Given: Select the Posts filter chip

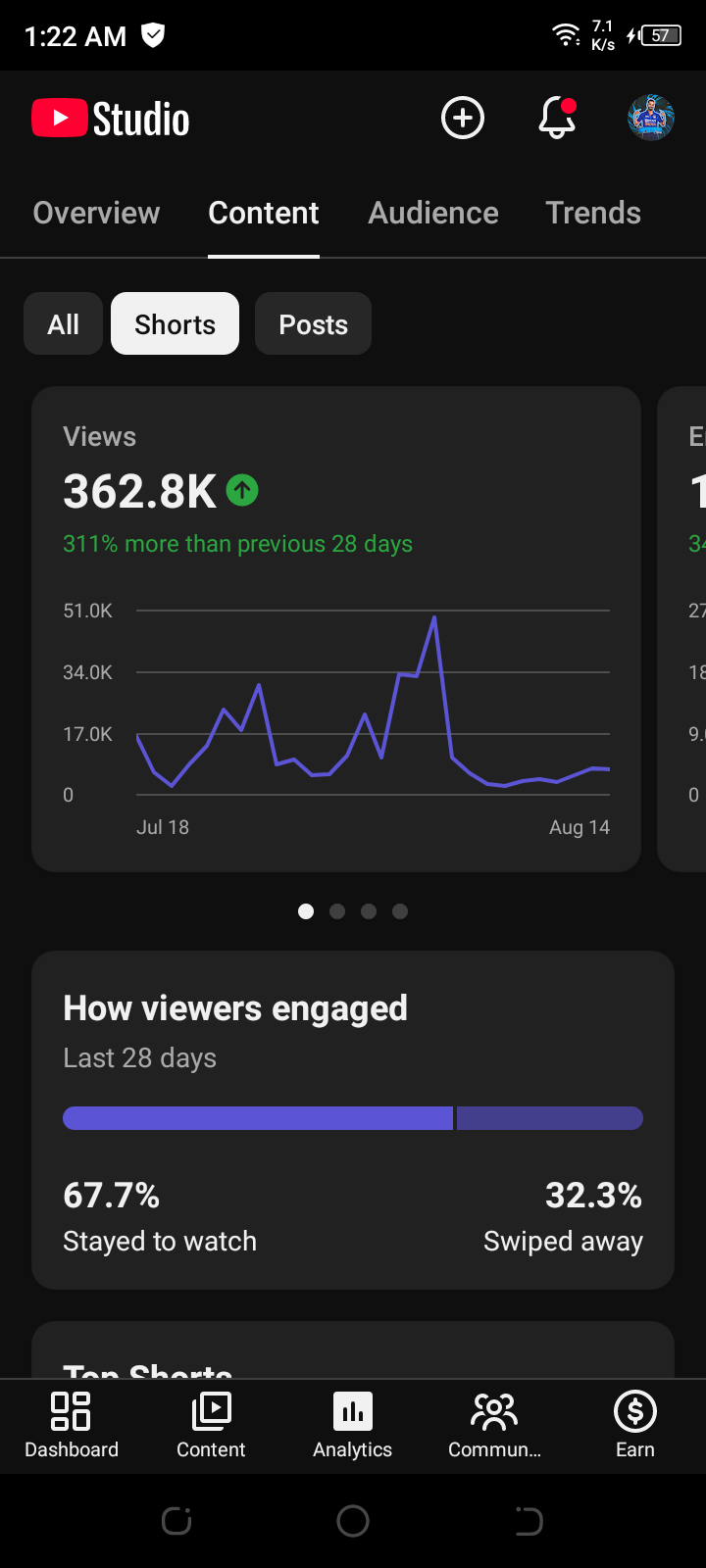Looking at the screenshot, I should [x=313, y=323].
